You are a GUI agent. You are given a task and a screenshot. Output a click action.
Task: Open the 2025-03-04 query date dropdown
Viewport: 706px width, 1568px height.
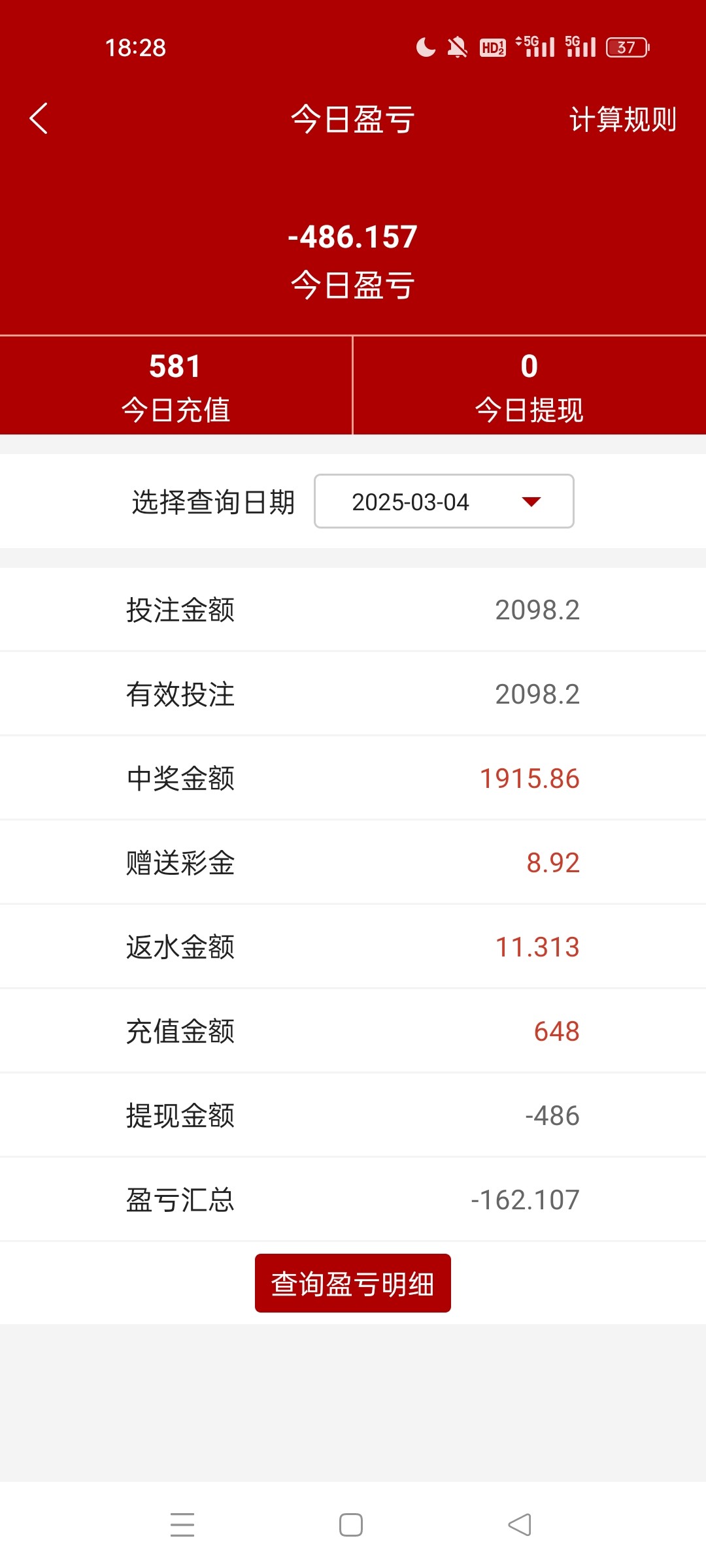(444, 501)
